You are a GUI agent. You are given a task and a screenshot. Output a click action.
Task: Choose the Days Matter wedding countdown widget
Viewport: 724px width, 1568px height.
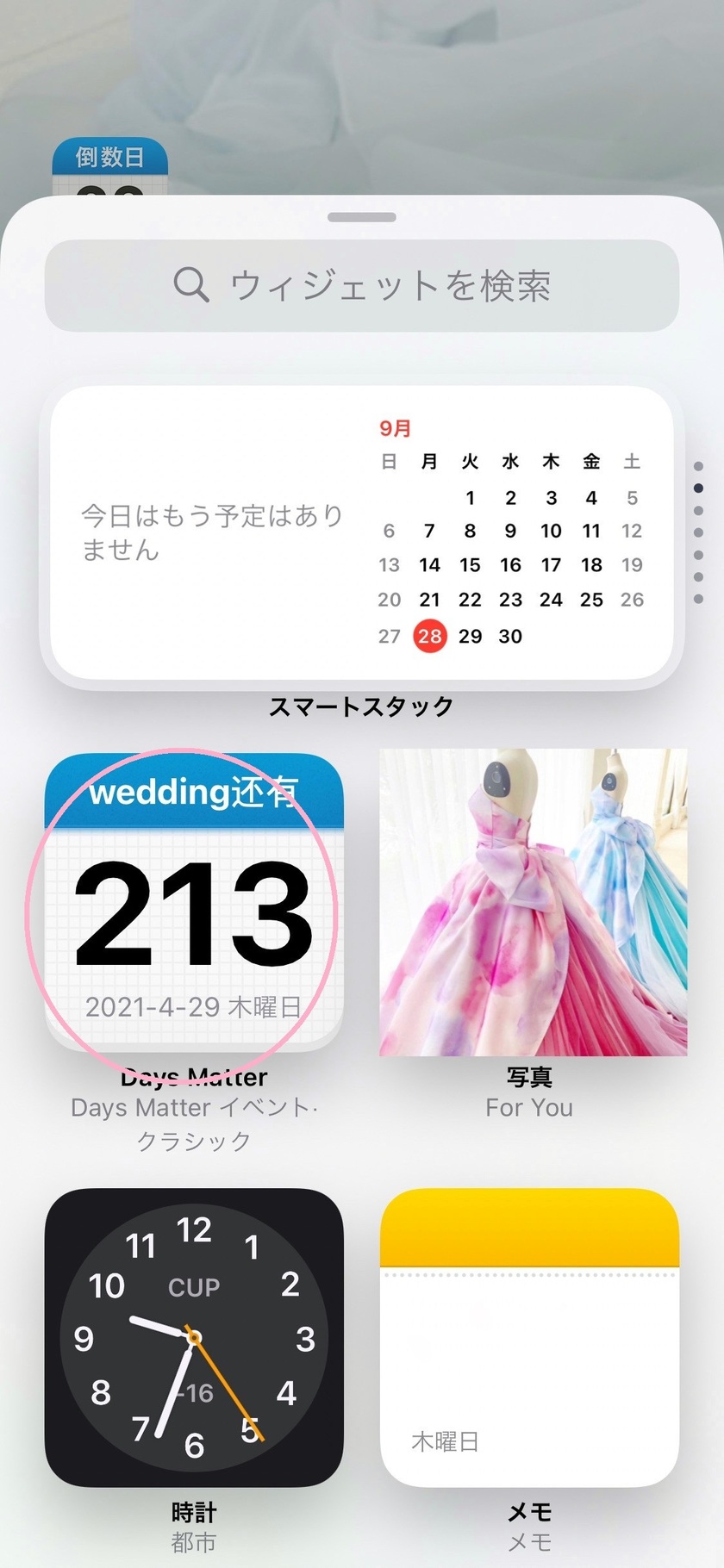coord(194,902)
